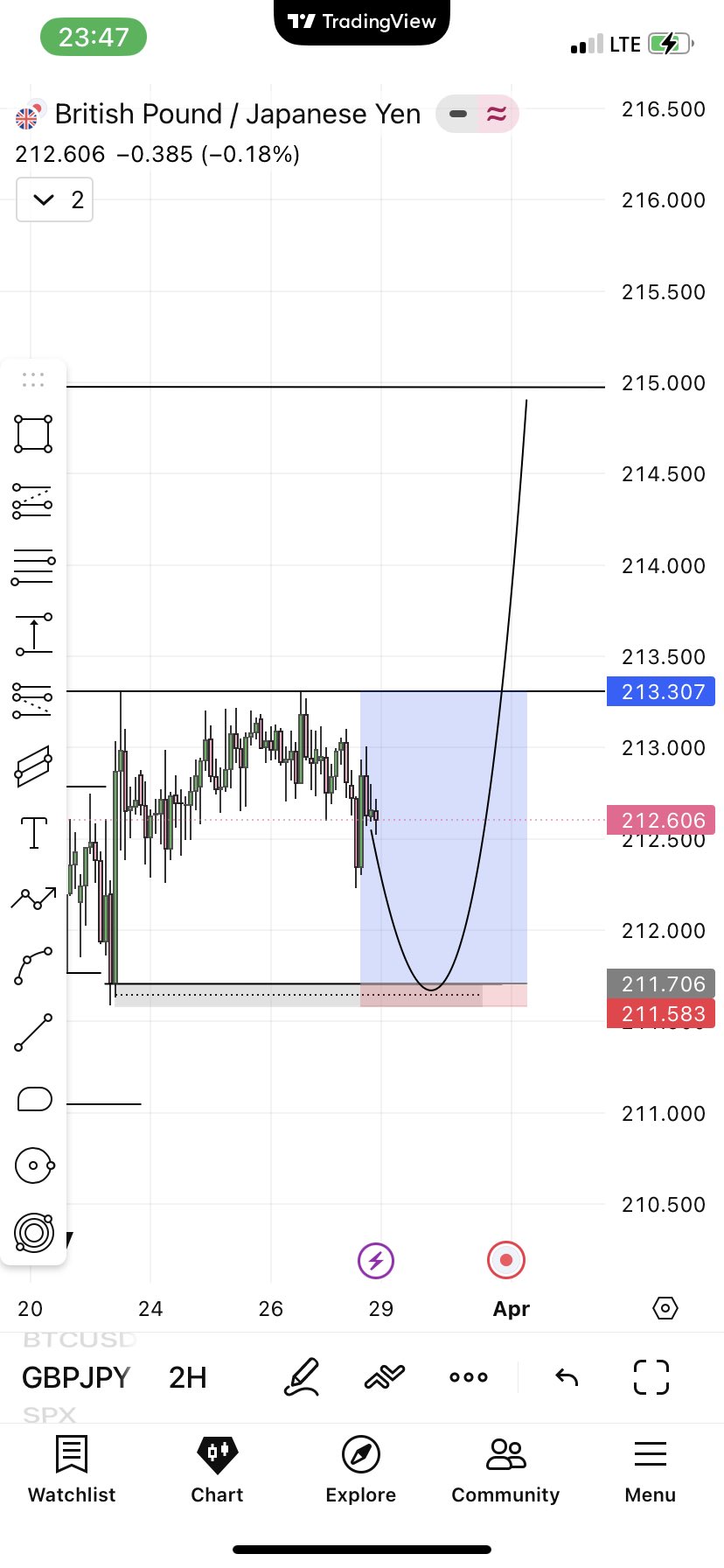Select the rectangle drawing tool
The image size is (724, 1568).
tap(33, 434)
